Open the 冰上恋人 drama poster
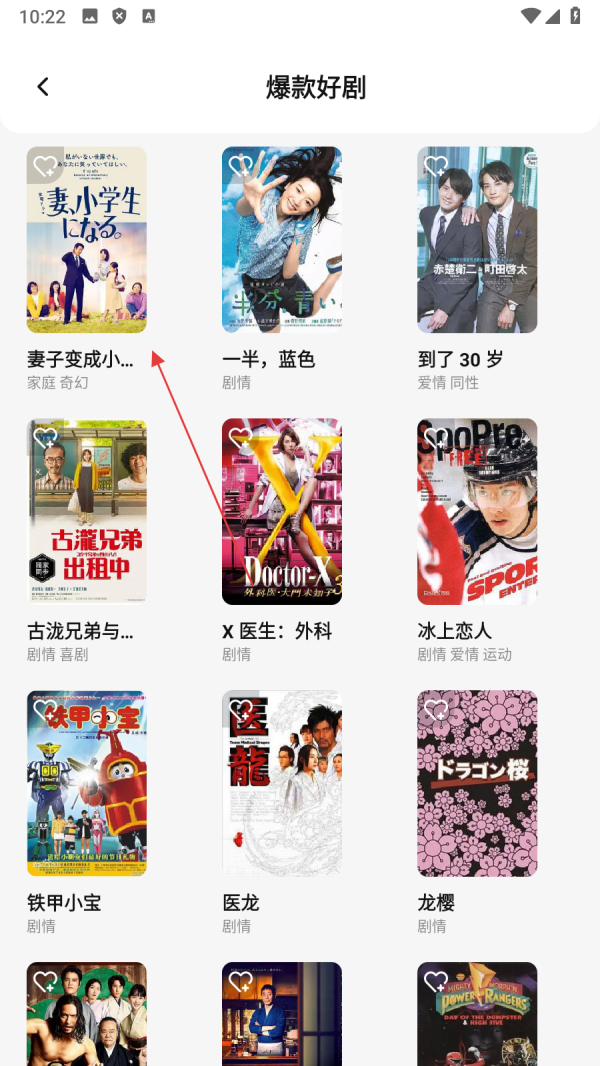 coord(477,520)
